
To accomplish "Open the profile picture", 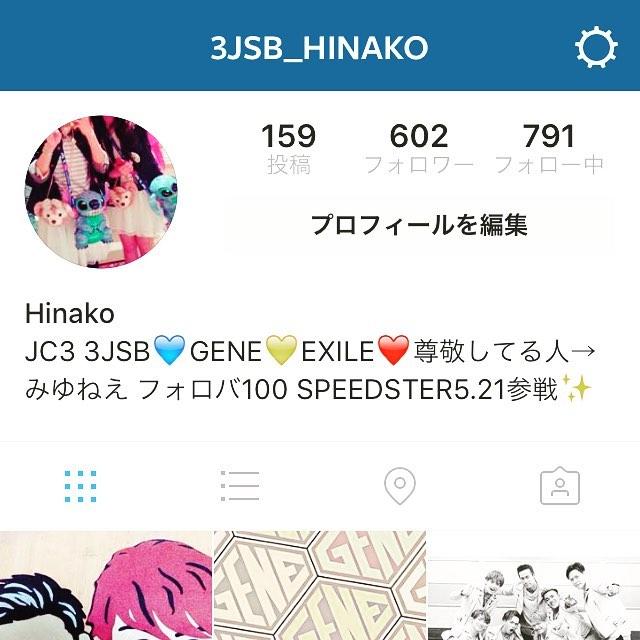I will coord(100,192).
